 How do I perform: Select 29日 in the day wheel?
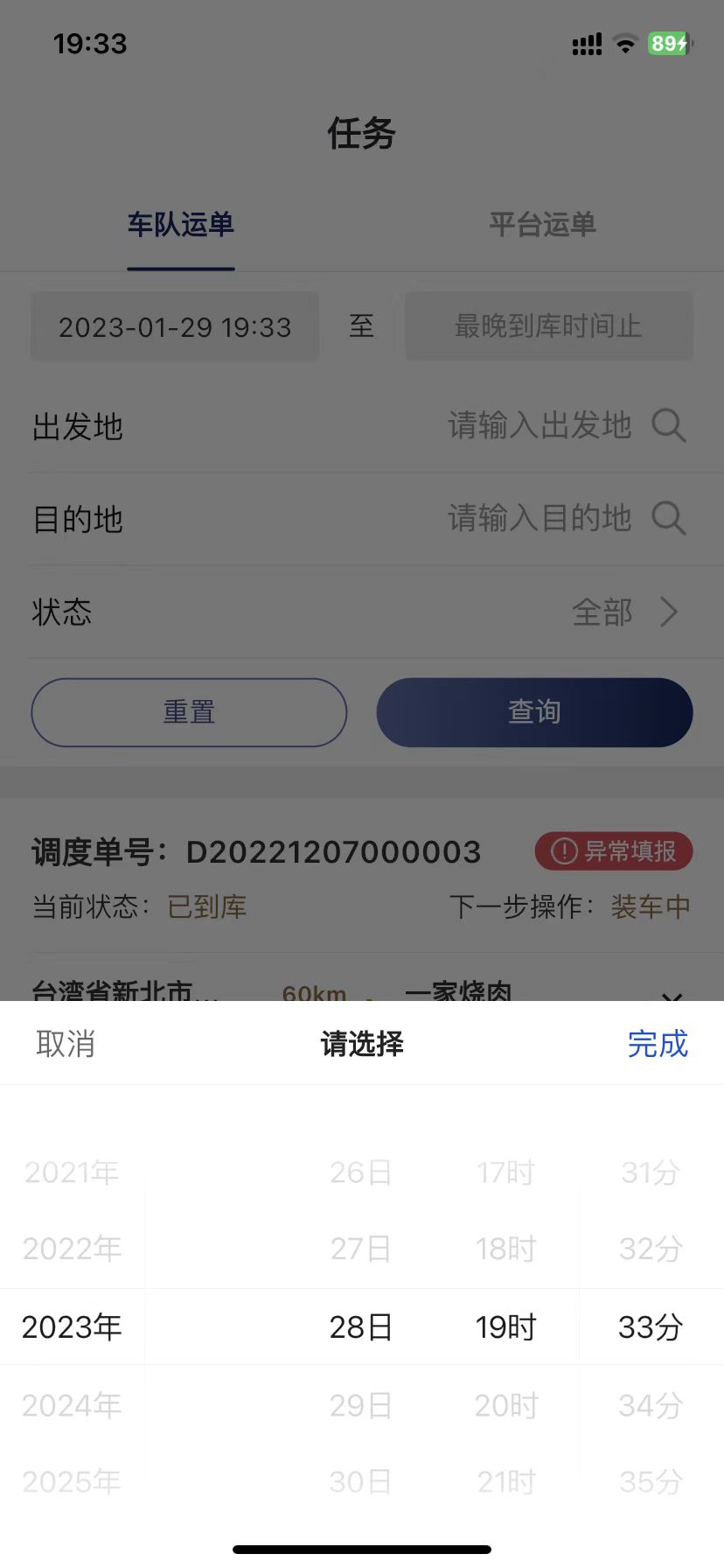(x=360, y=1404)
